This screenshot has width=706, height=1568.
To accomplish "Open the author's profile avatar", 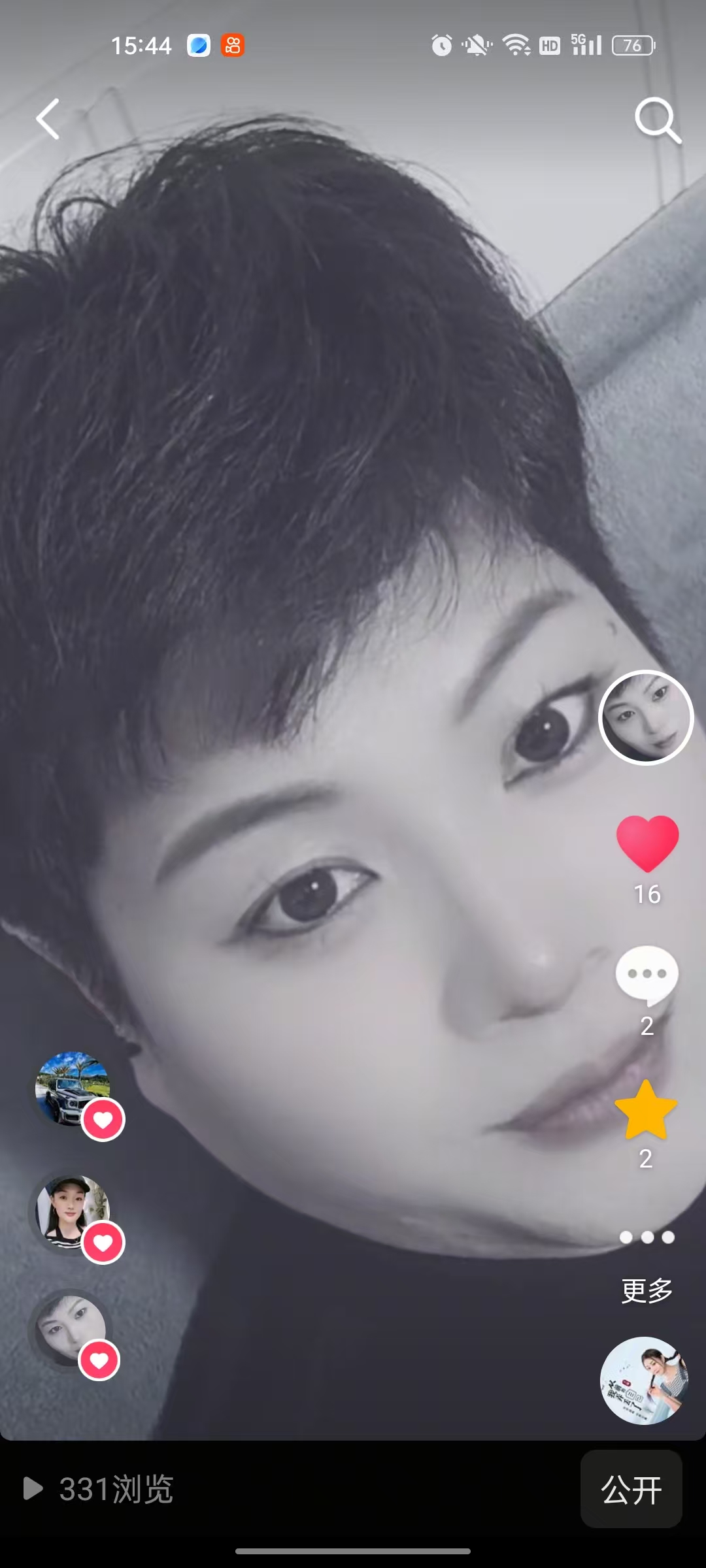I will tap(646, 717).
